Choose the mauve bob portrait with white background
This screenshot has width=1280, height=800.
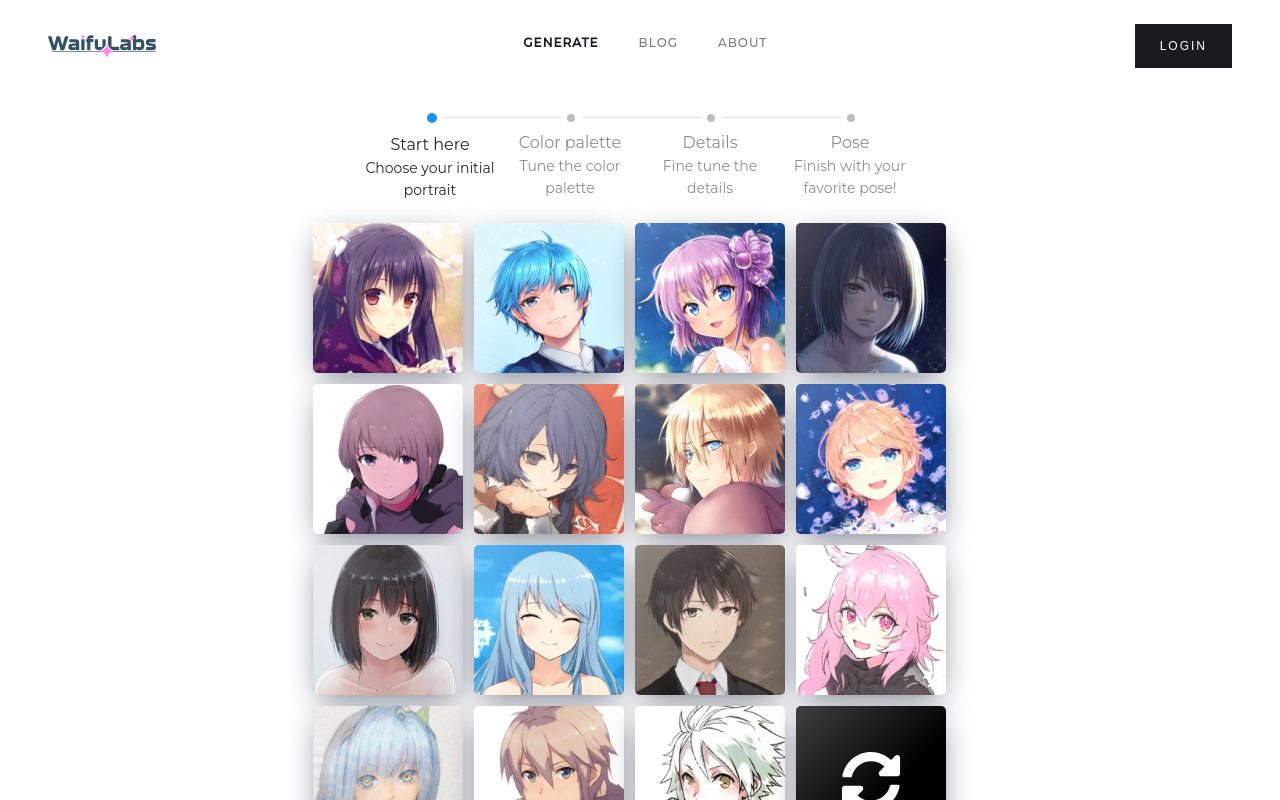click(x=388, y=459)
